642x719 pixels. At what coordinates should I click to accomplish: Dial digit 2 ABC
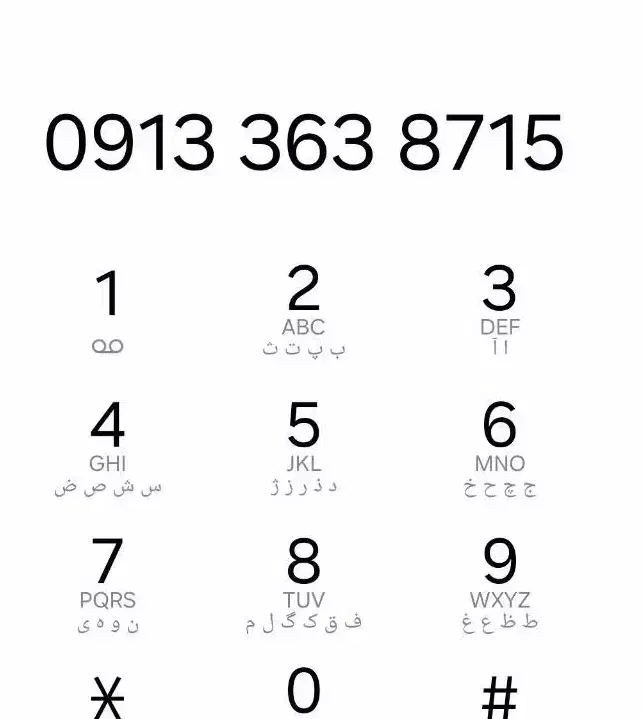click(303, 310)
